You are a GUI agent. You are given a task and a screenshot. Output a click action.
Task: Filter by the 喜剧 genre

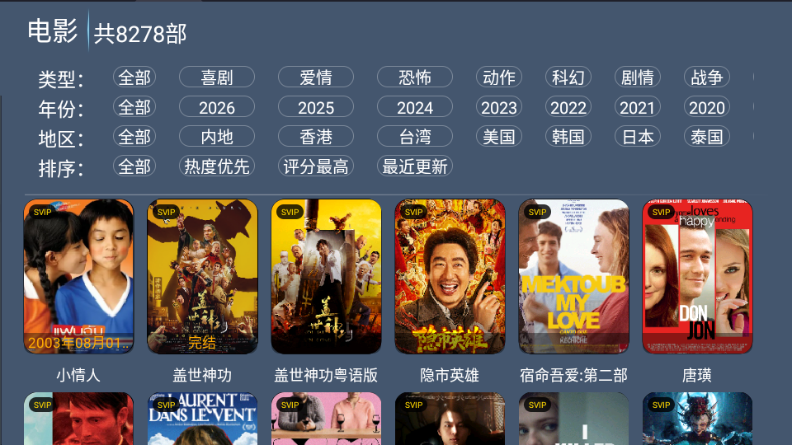(x=217, y=78)
